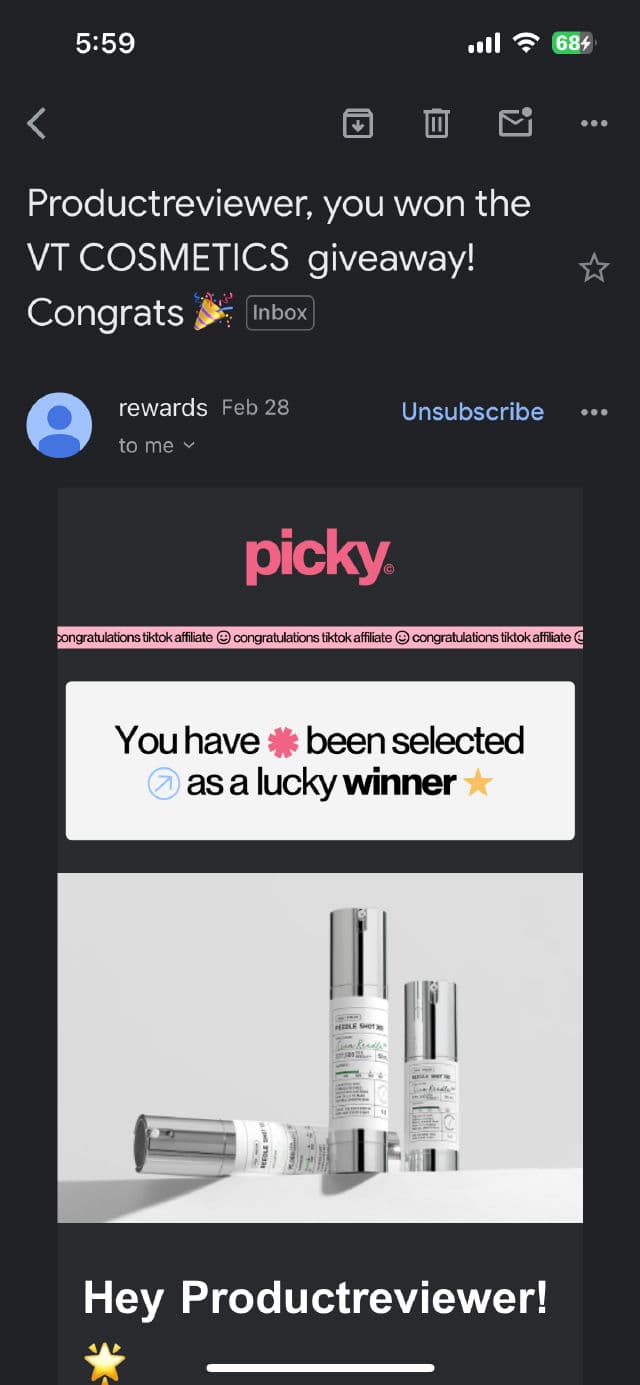Archive this email
Image resolution: width=640 pixels, height=1385 pixels.
(358, 123)
